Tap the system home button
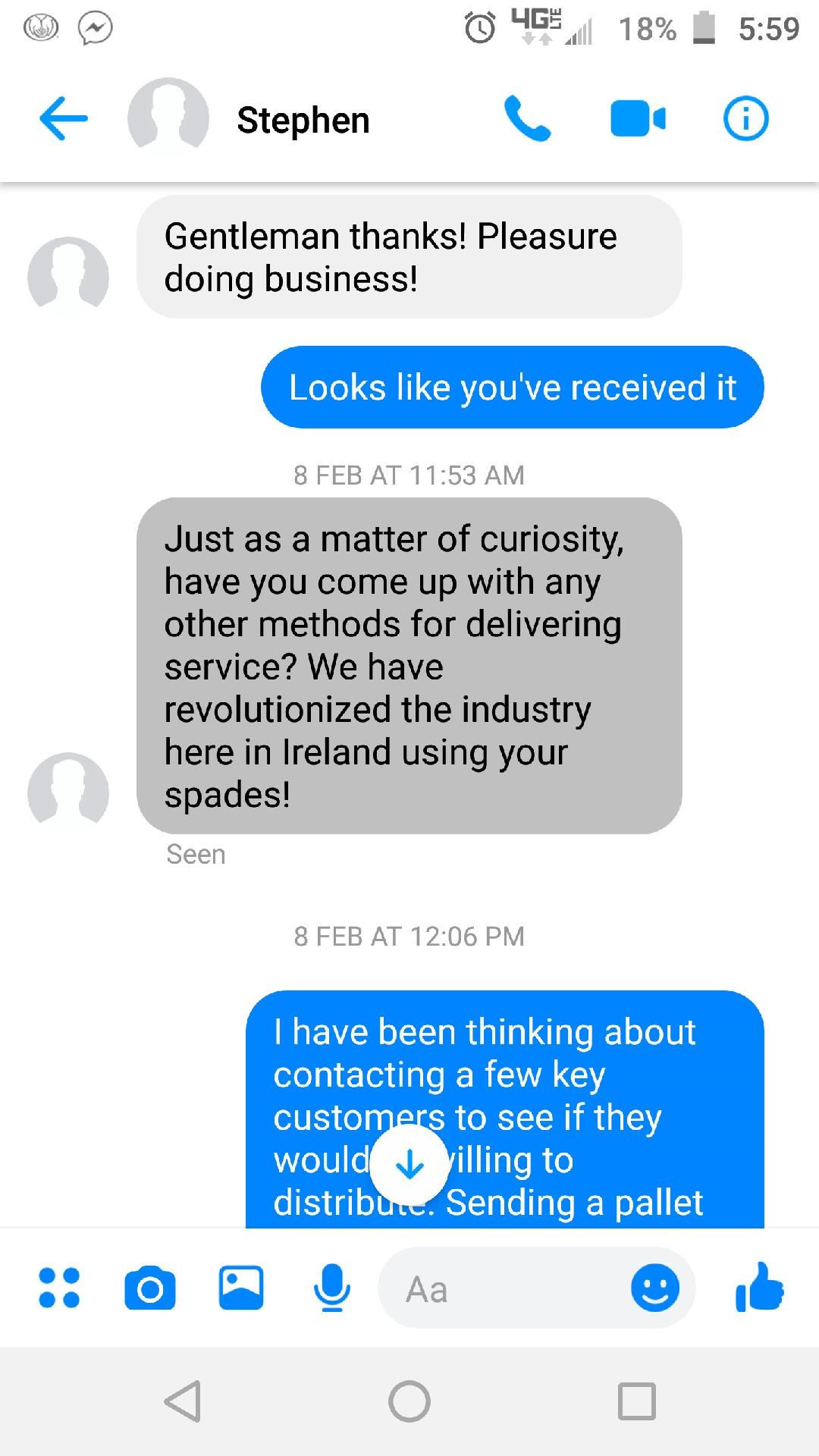Image resolution: width=819 pixels, height=1456 pixels. (409, 1401)
